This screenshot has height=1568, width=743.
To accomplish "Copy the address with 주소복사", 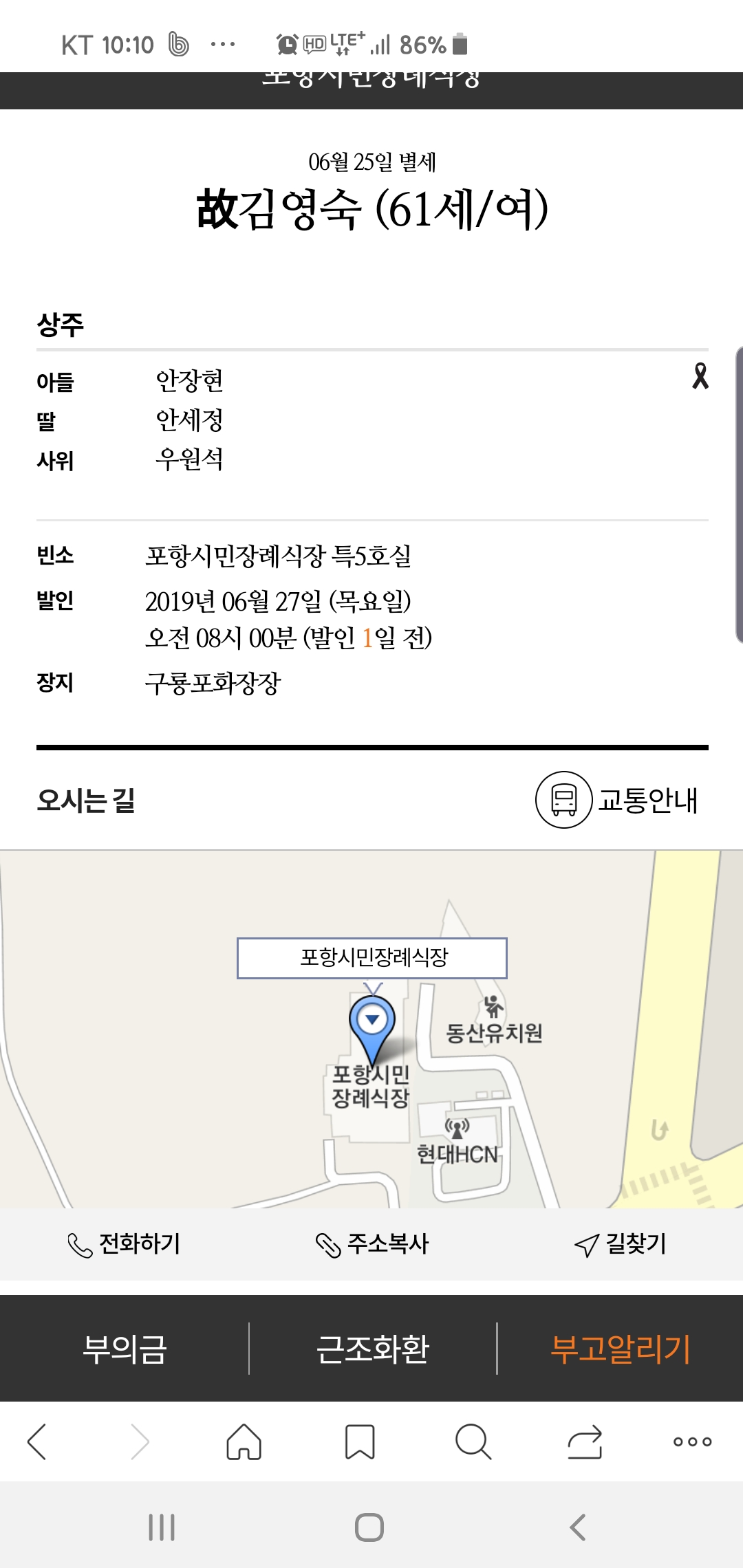I will [x=372, y=1243].
